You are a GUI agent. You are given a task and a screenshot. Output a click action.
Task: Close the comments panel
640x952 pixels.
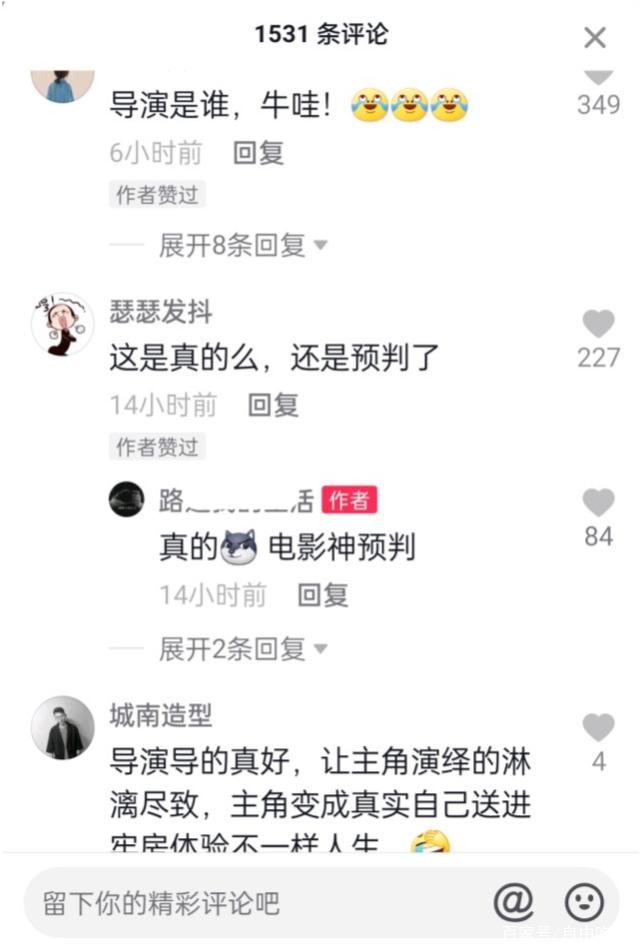(x=595, y=38)
